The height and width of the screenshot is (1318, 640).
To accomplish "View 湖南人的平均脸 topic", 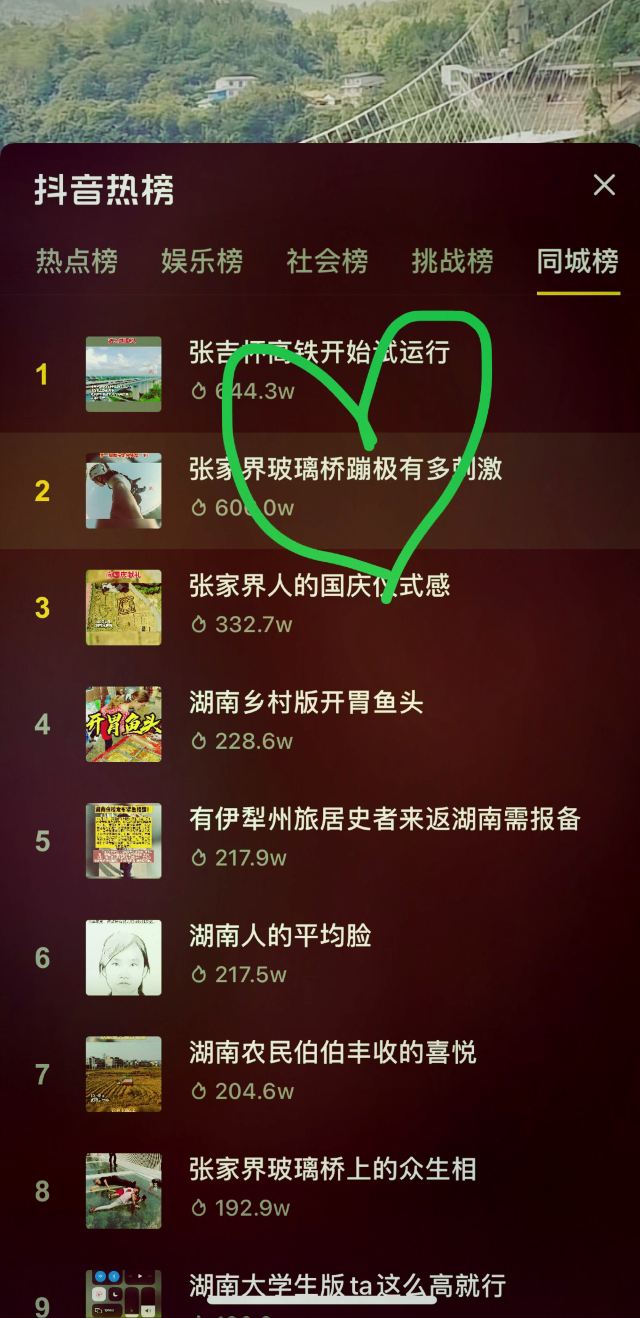I will (x=280, y=937).
